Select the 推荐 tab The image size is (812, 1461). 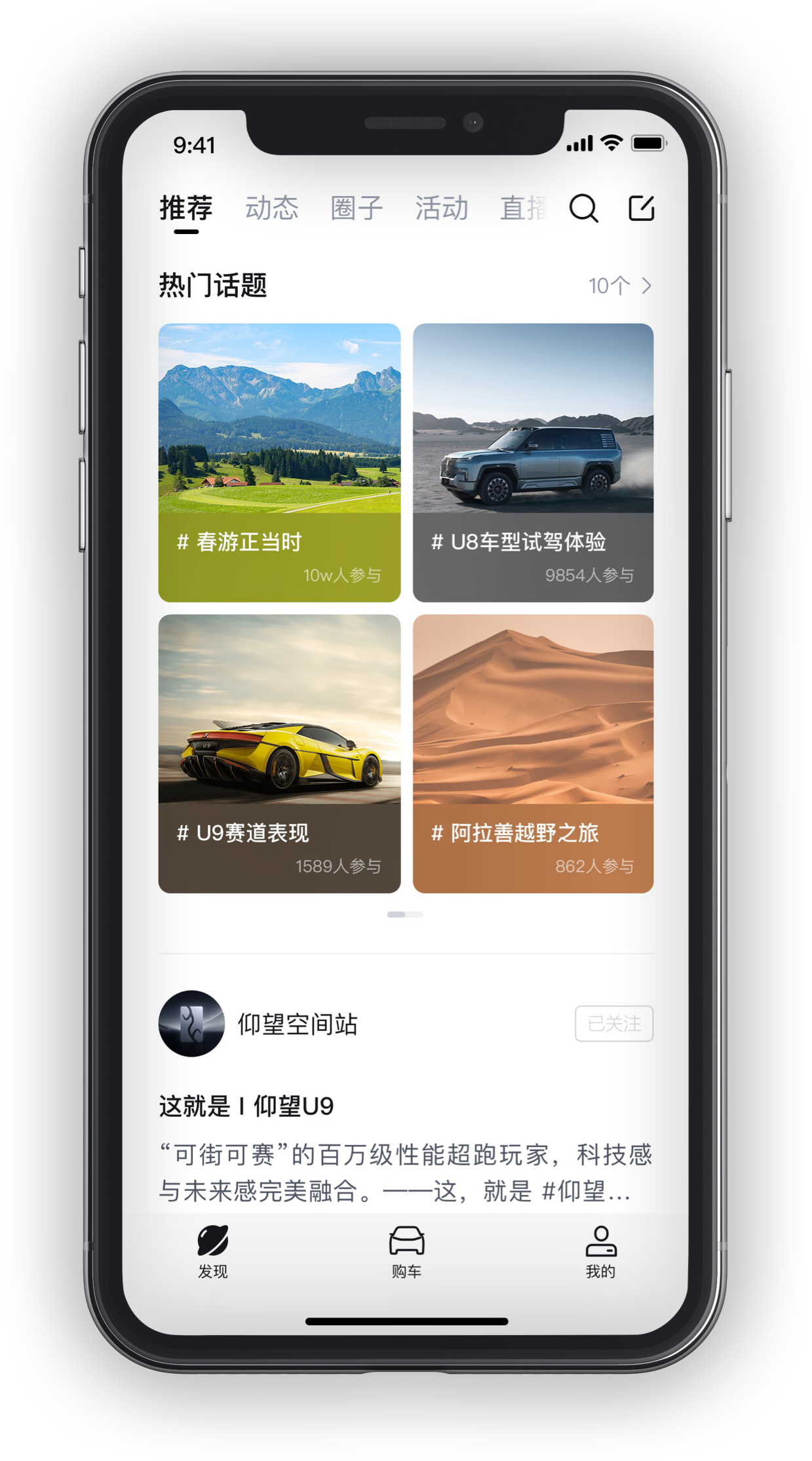[186, 208]
